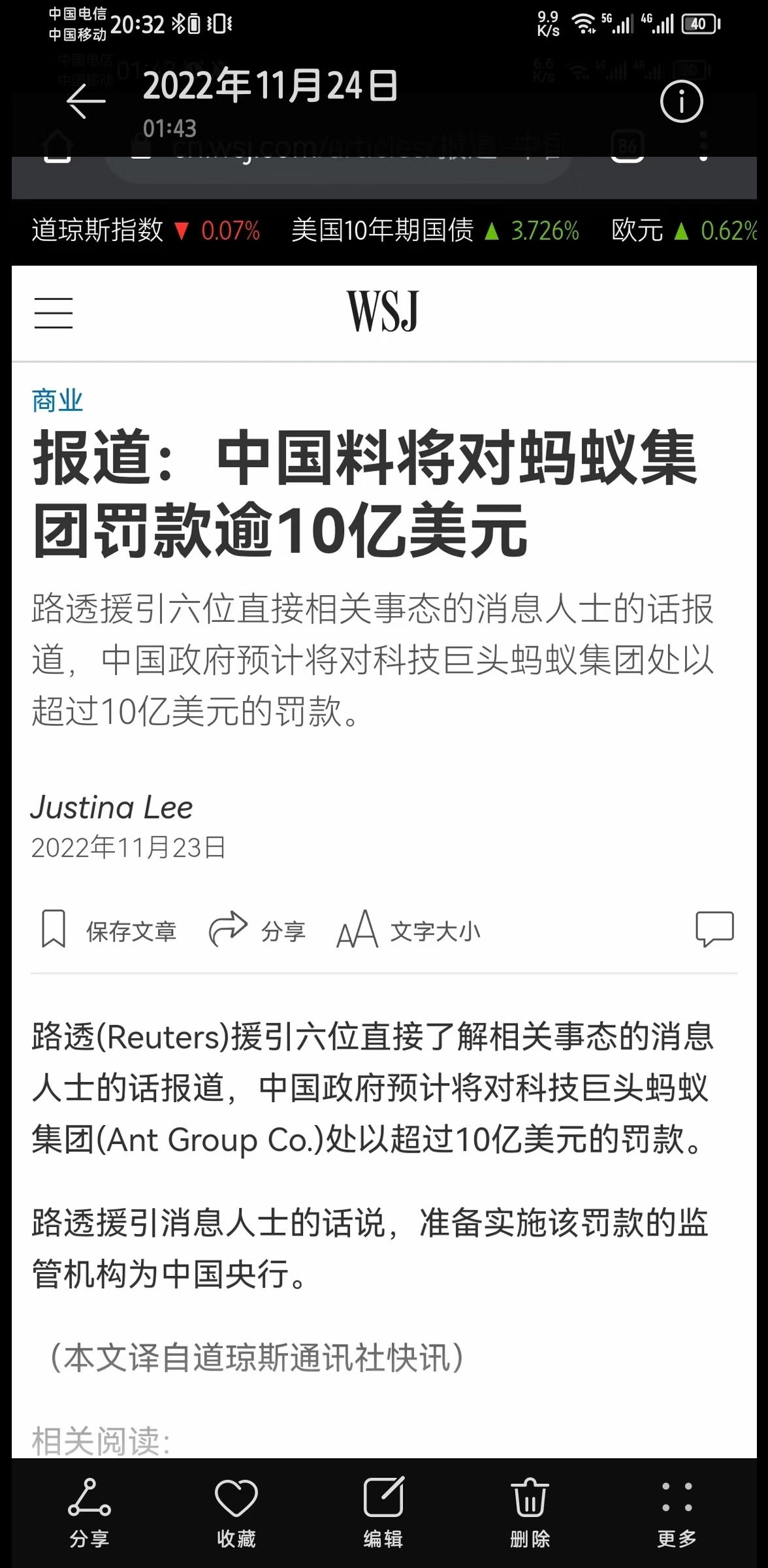Go back from the photo viewer

(x=86, y=101)
